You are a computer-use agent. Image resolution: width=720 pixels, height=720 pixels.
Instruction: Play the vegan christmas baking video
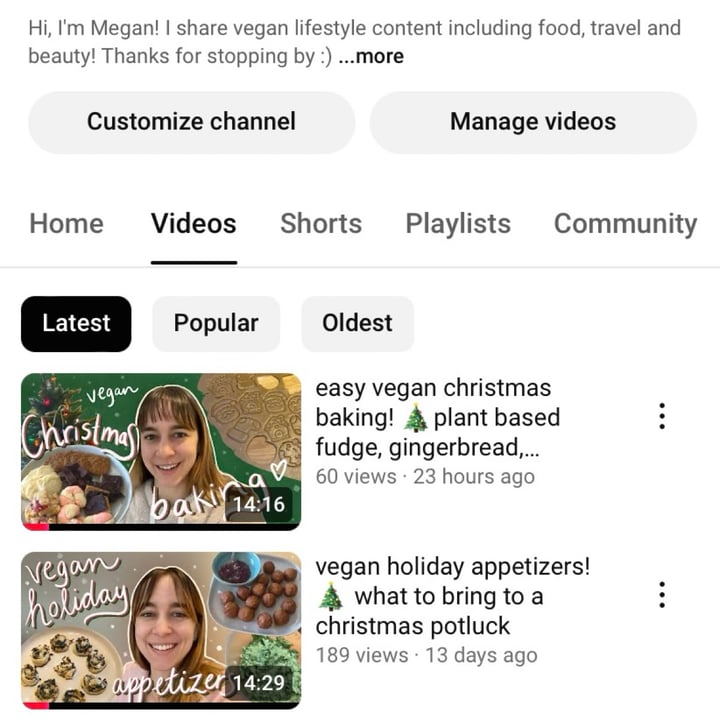(161, 450)
